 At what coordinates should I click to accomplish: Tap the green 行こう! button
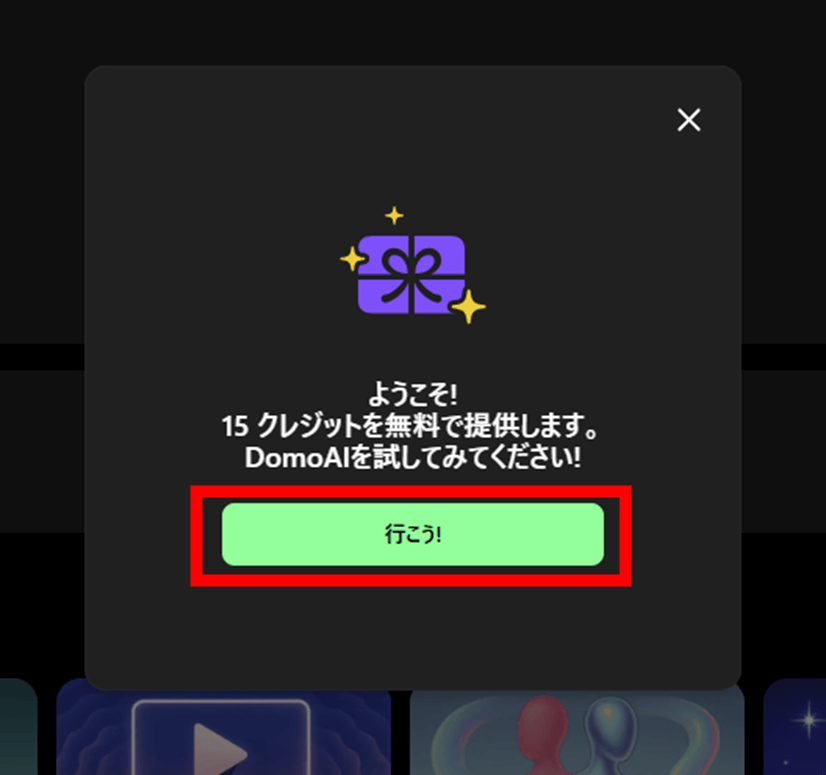412,534
